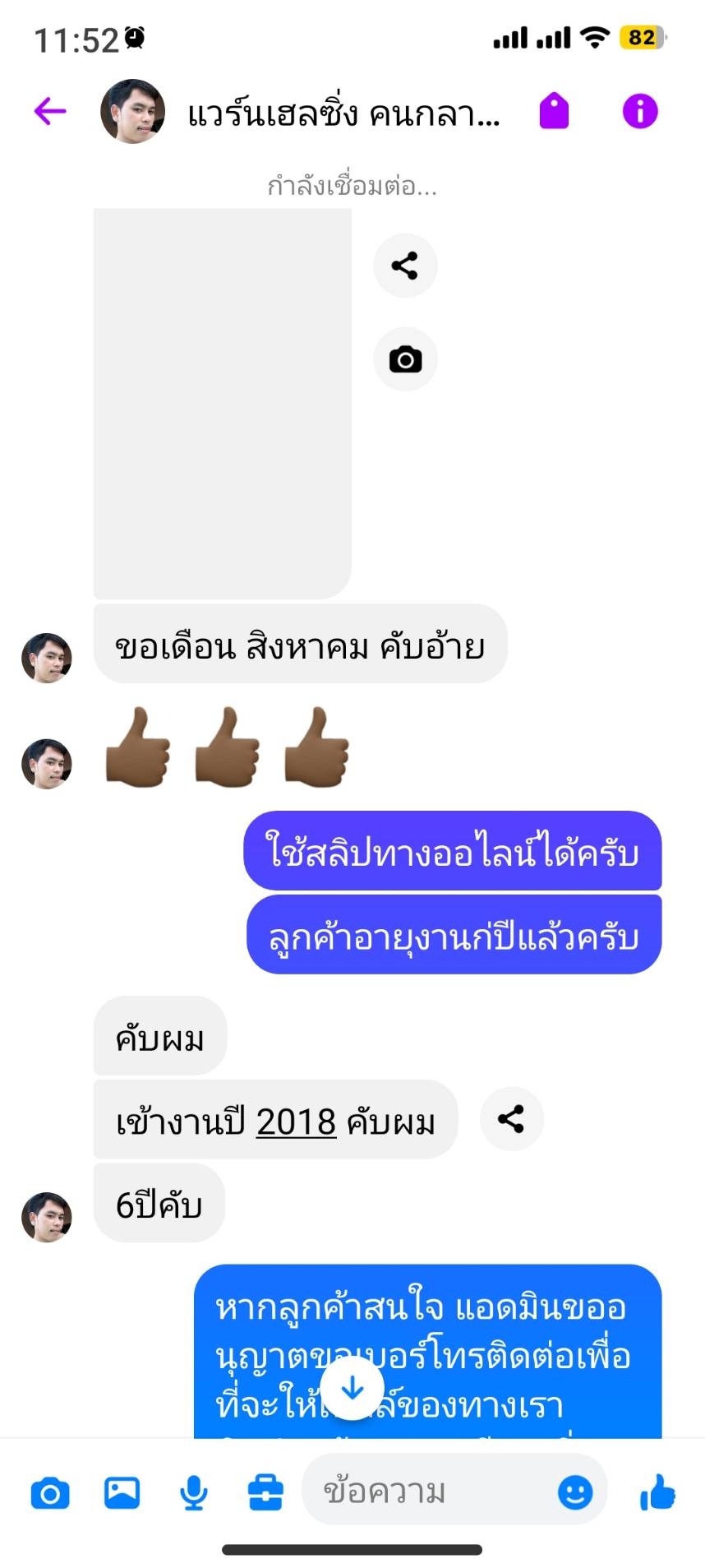The height and width of the screenshot is (1568, 705).
Task: Open the grey image message
Action: click(223, 403)
